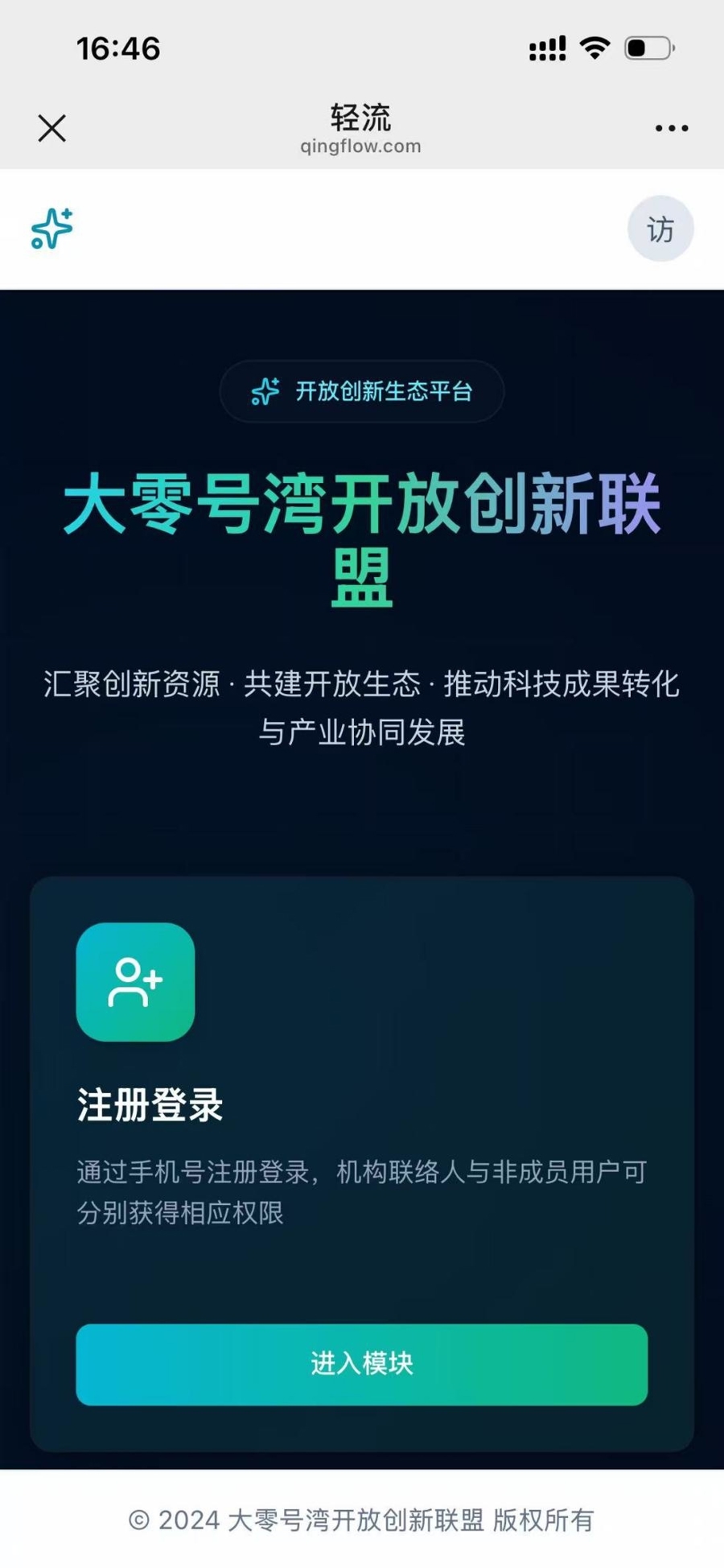
Task: Close the 轻流 in-app browser page
Action: tap(52, 128)
